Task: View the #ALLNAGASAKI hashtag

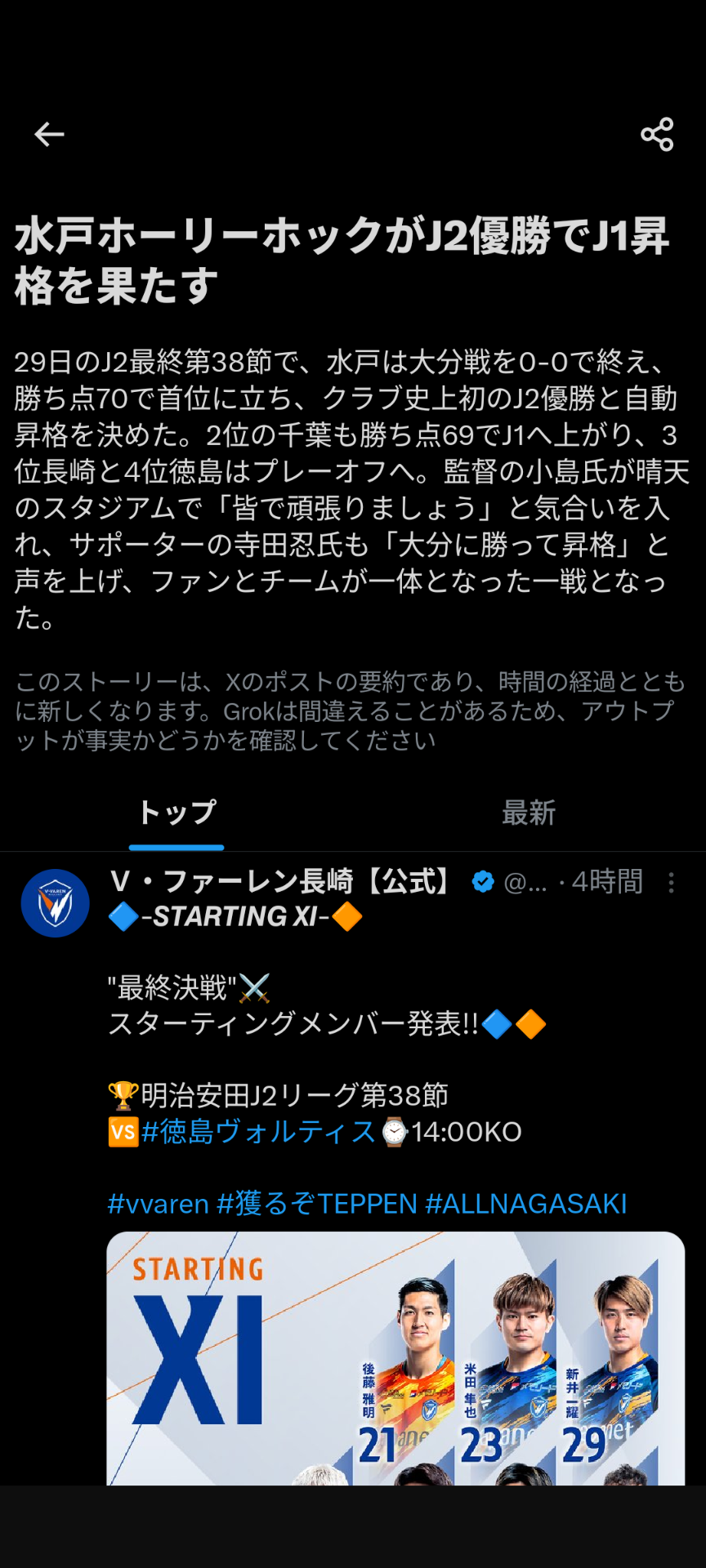Action: point(526,1204)
